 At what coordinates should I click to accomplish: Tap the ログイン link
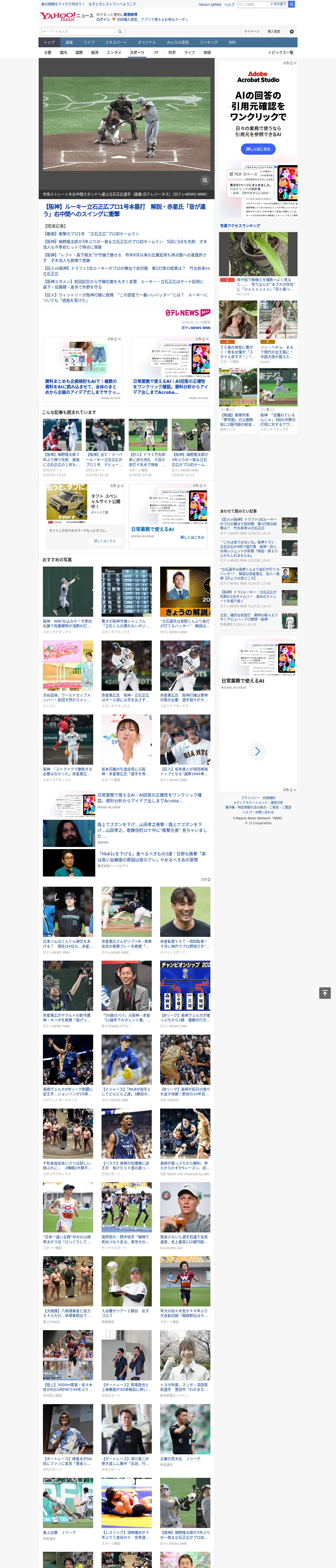[x=103, y=20]
